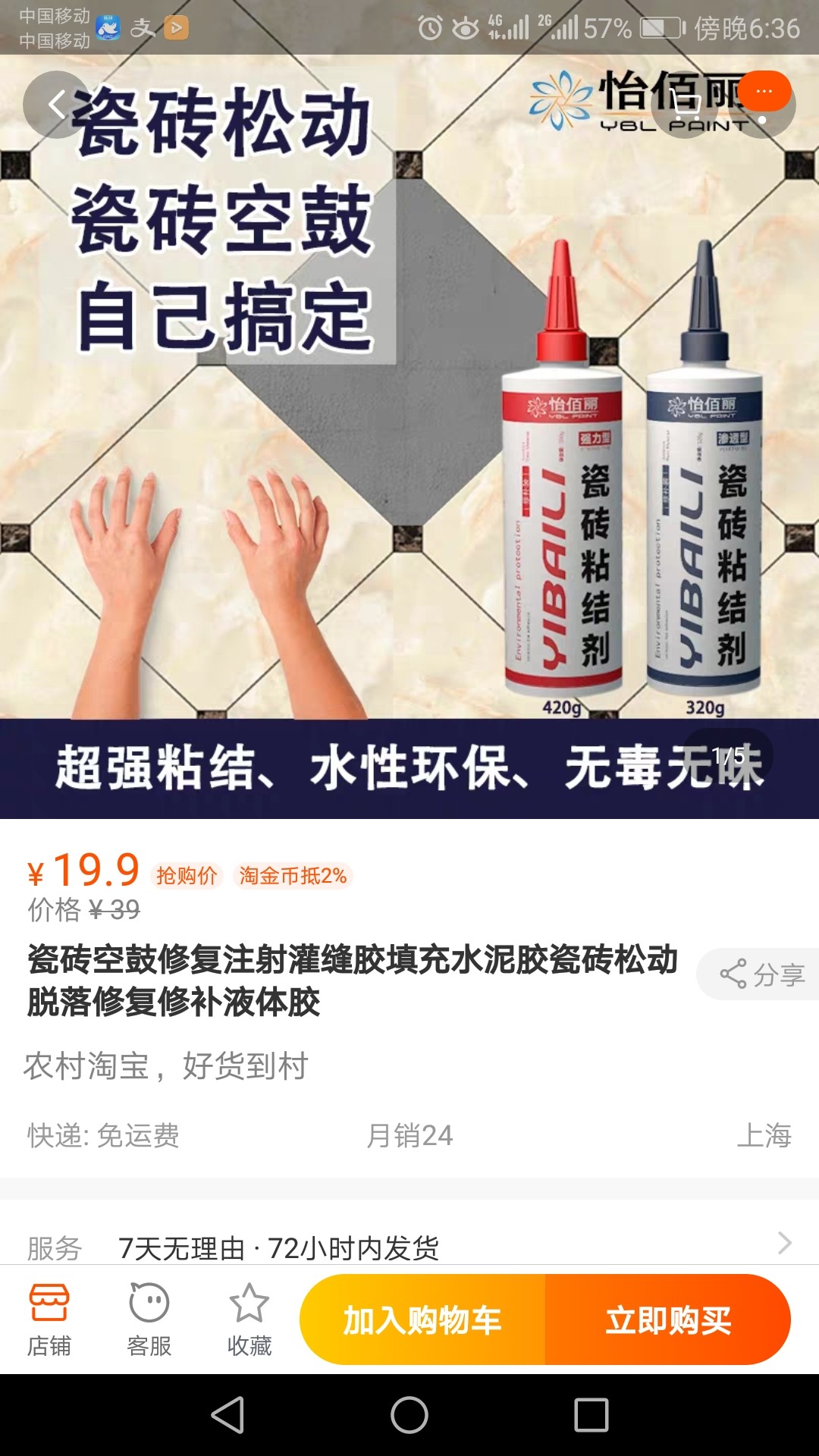Share this product via 分享
Image resolution: width=819 pixels, height=1456 pixels.
click(x=762, y=974)
